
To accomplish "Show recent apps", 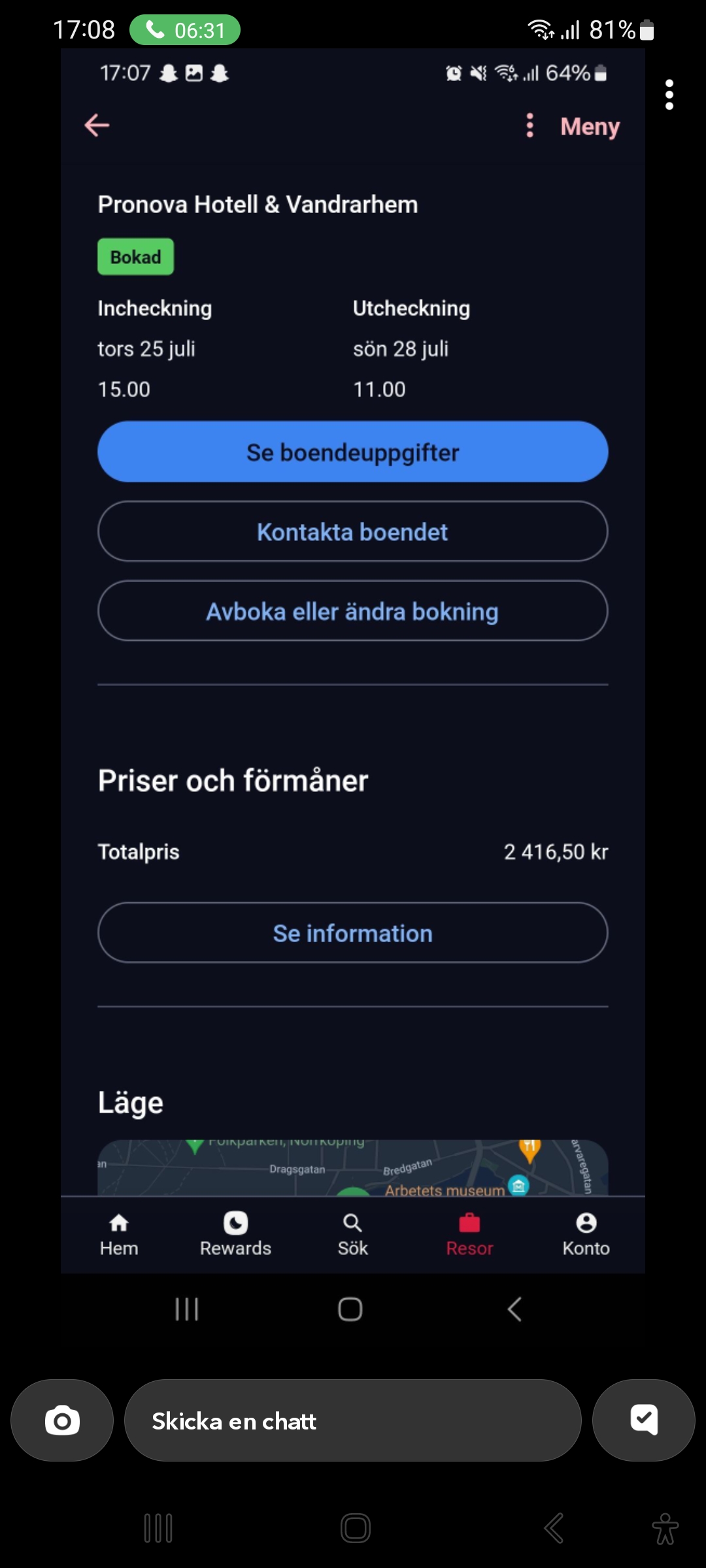I will pos(158,1528).
